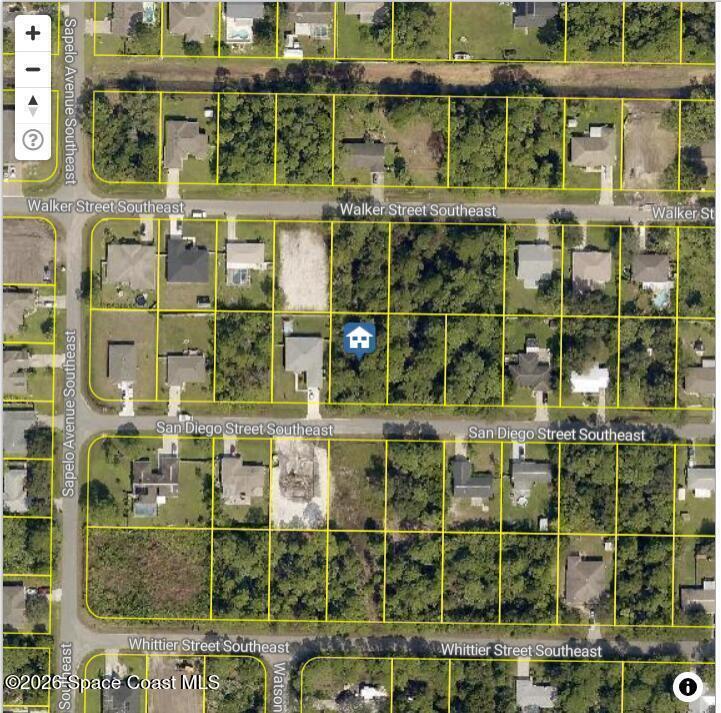
Task: Zoom in on the map
Action: [33, 33]
